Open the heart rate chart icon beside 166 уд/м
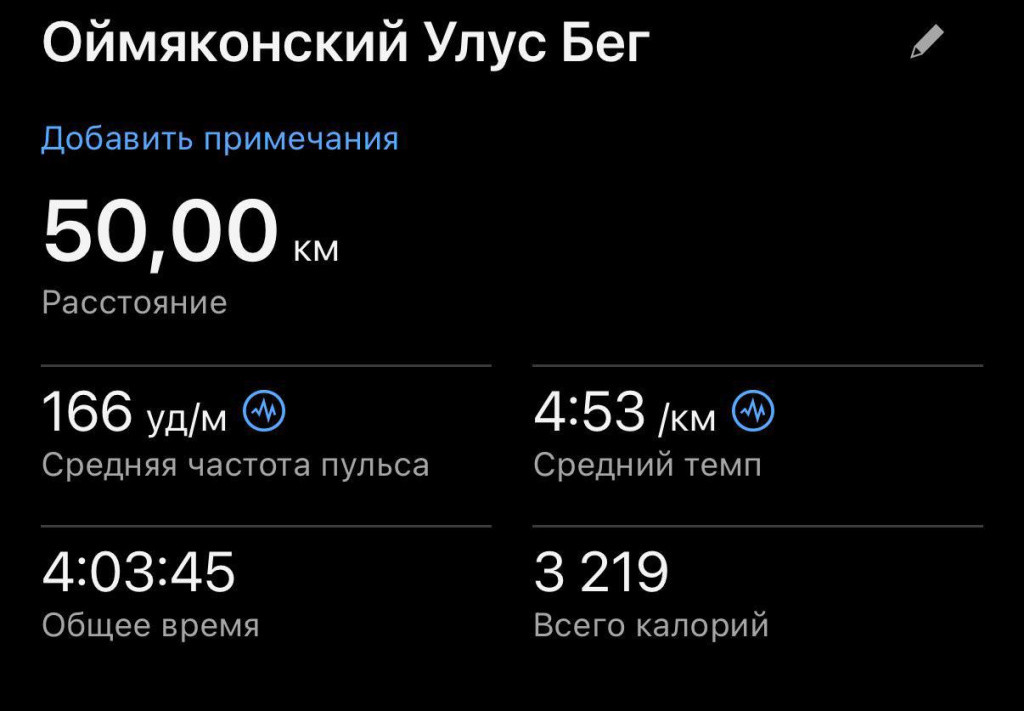 [265, 410]
